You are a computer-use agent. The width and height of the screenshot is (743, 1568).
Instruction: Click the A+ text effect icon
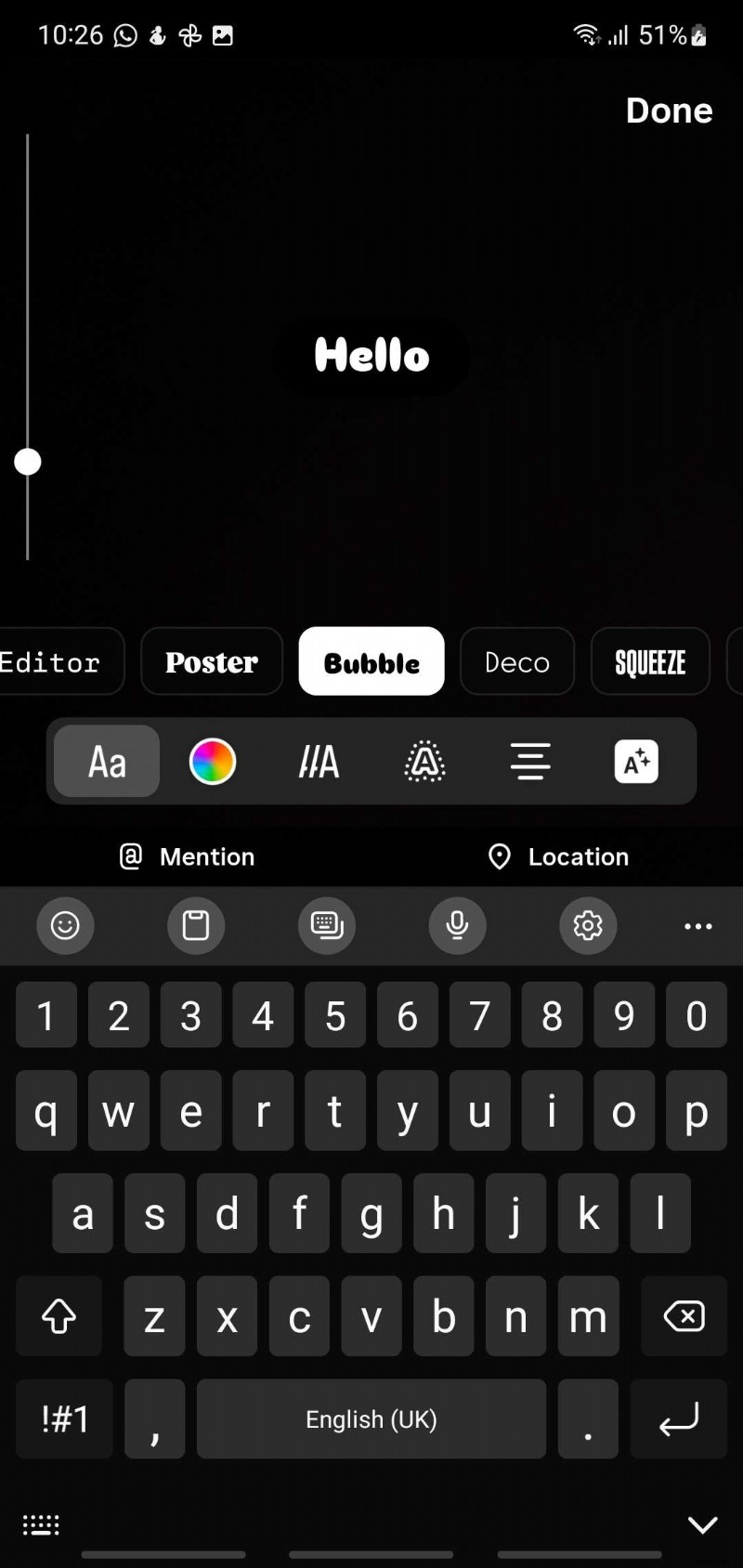(636, 762)
